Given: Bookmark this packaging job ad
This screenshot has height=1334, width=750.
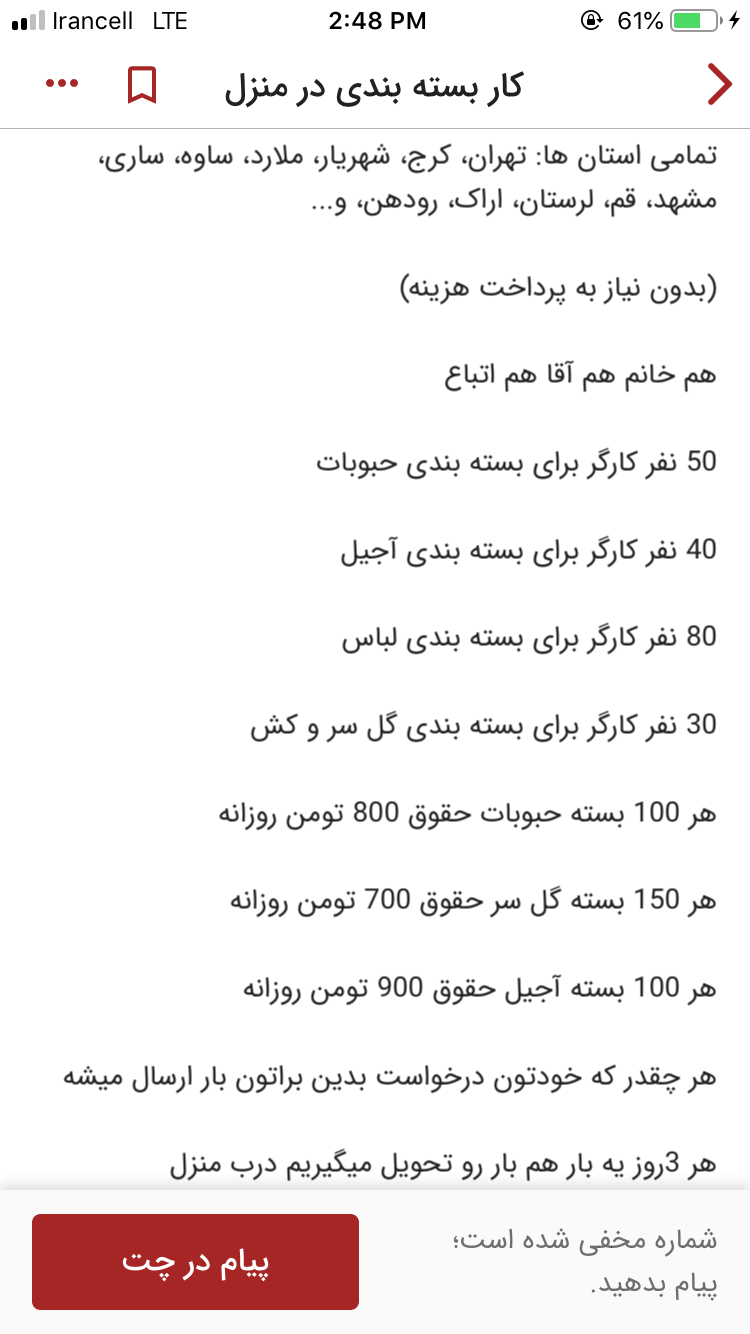Looking at the screenshot, I should coord(142,85).
